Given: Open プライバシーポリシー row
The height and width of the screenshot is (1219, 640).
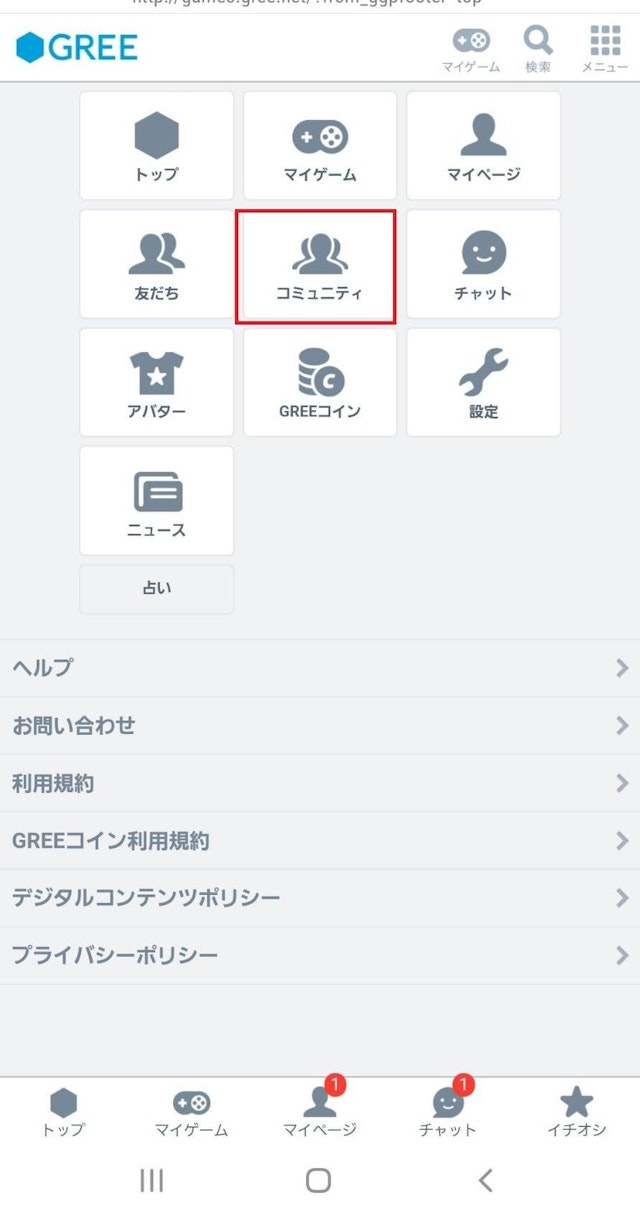Looking at the screenshot, I should pyautogui.click(x=320, y=955).
